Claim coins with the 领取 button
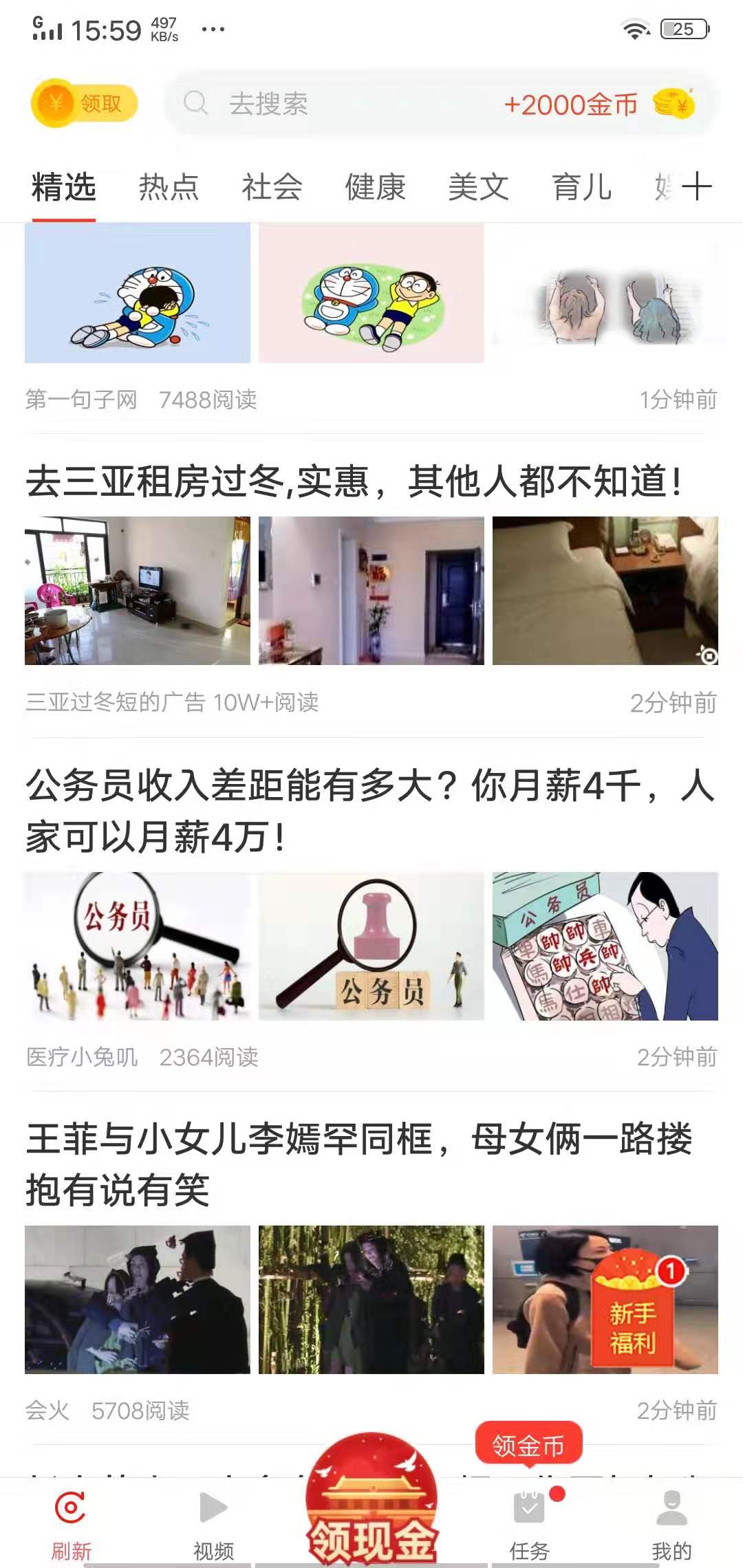The height and width of the screenshot is (1568, 743). point(83,103)
